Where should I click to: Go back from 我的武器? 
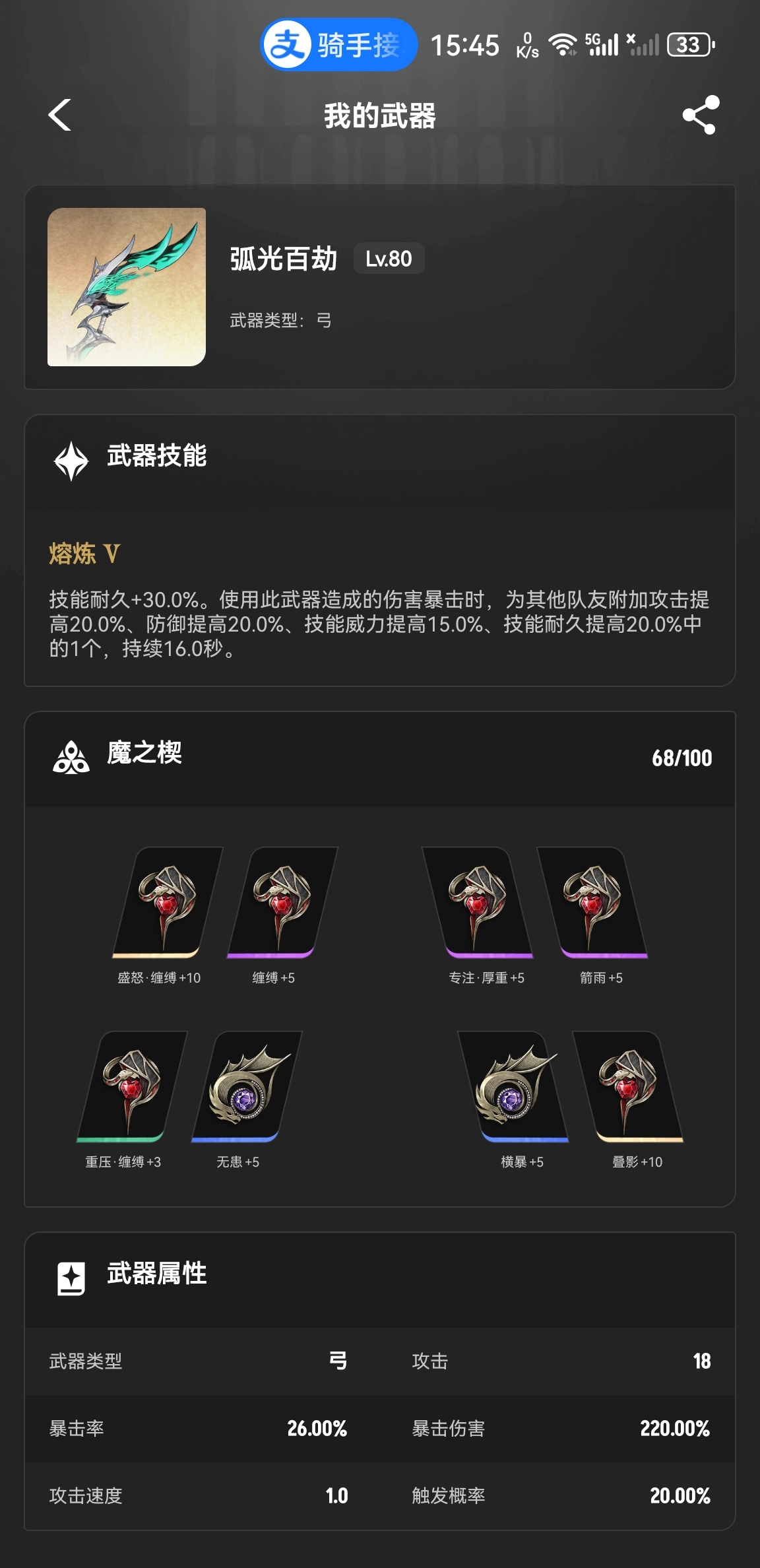click(59, 115)
